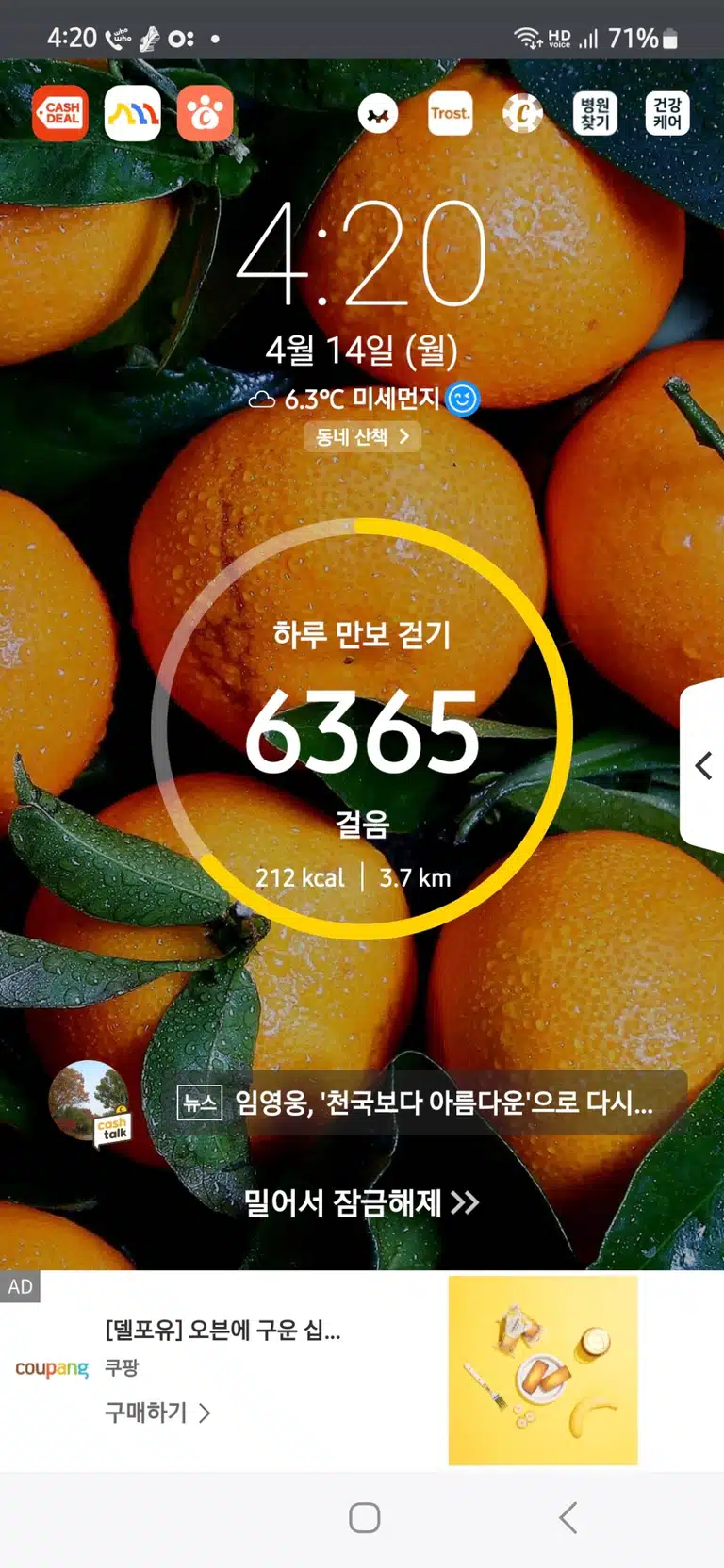Tap 밀어서 잠금해제 to unlock

pyautogui.click(x=362, y=1202)
